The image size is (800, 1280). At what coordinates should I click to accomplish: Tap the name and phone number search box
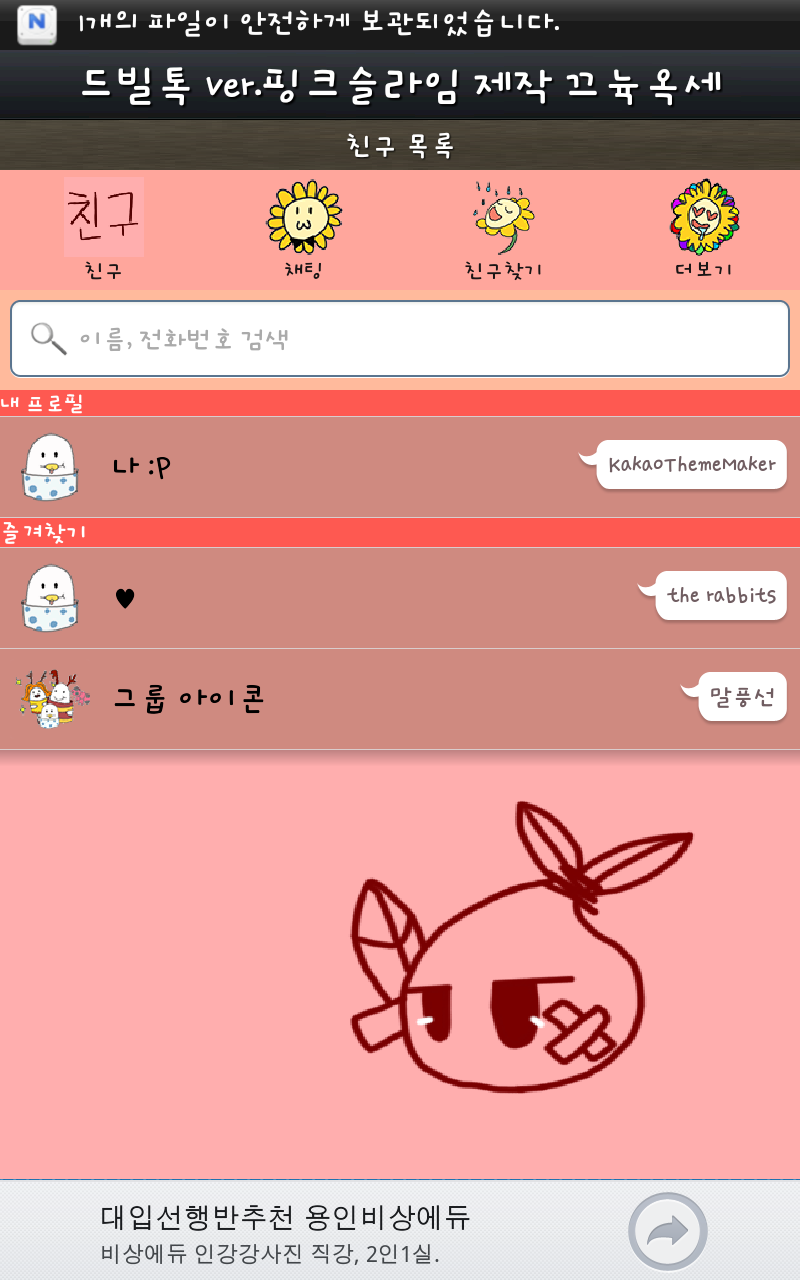400,338
